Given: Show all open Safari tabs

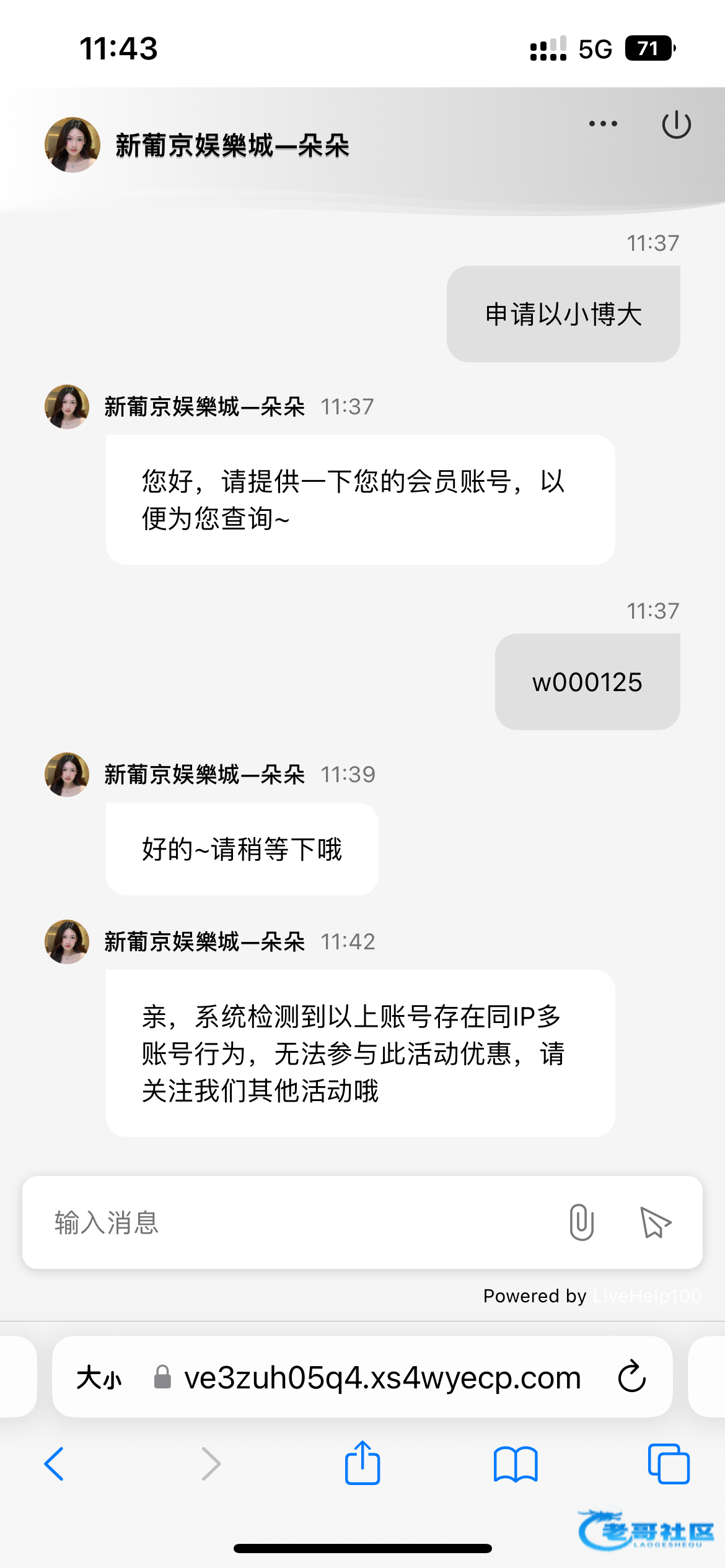Looking at the screenshot, I should pos(668,1464).
